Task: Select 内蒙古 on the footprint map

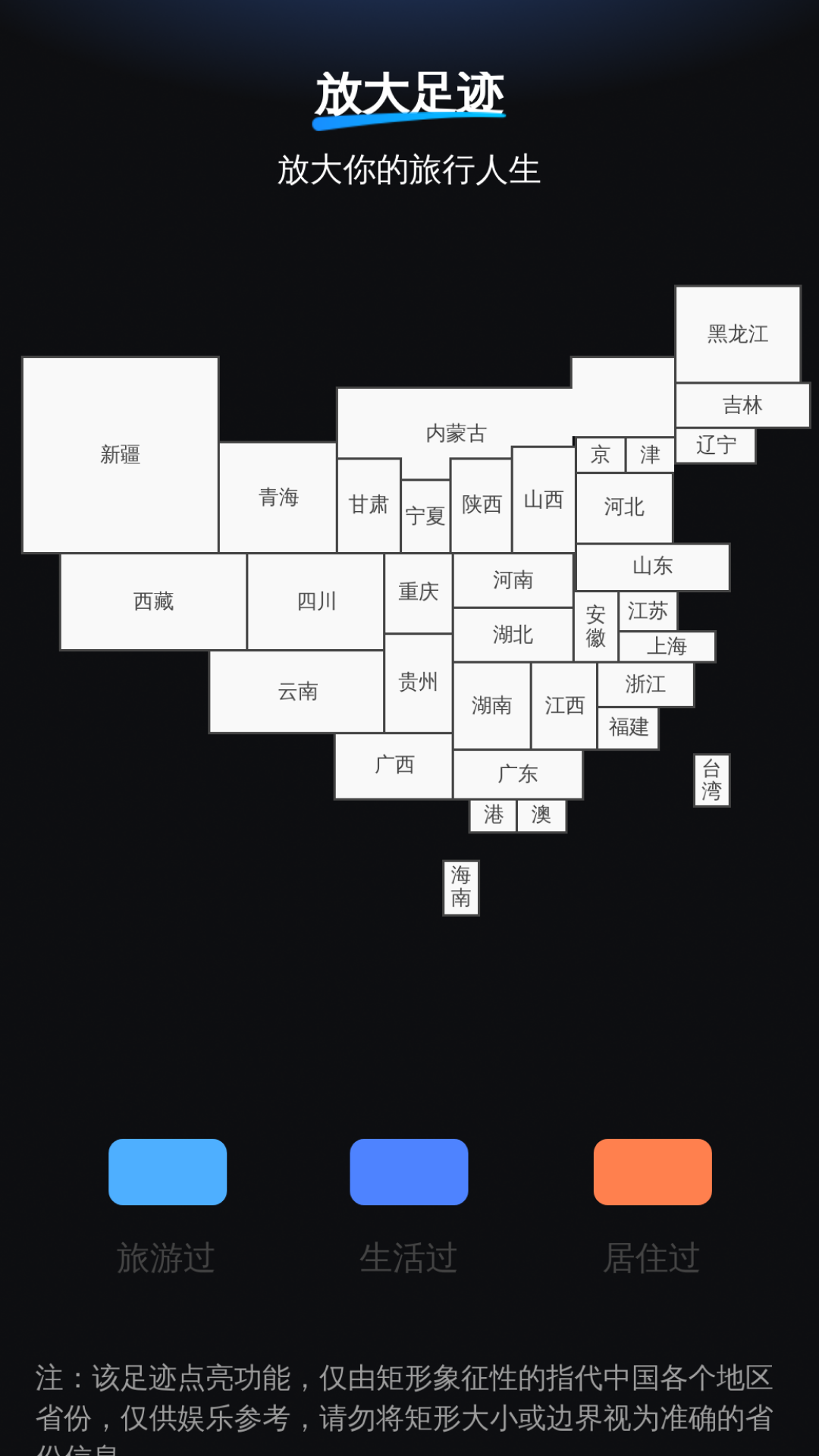Action: tap(455, 425)
